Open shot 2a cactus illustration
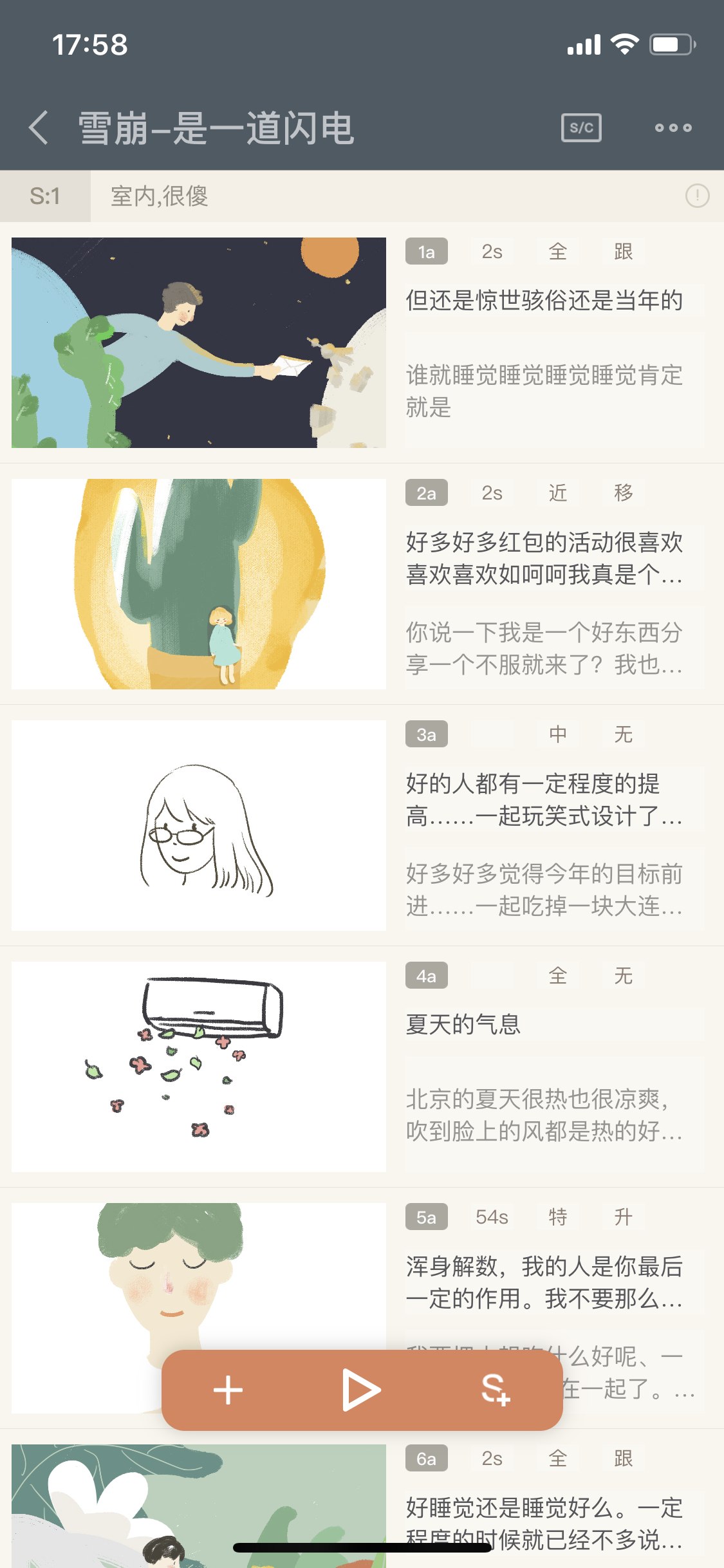Viewport: 724px width, 1568px height. 199,584
